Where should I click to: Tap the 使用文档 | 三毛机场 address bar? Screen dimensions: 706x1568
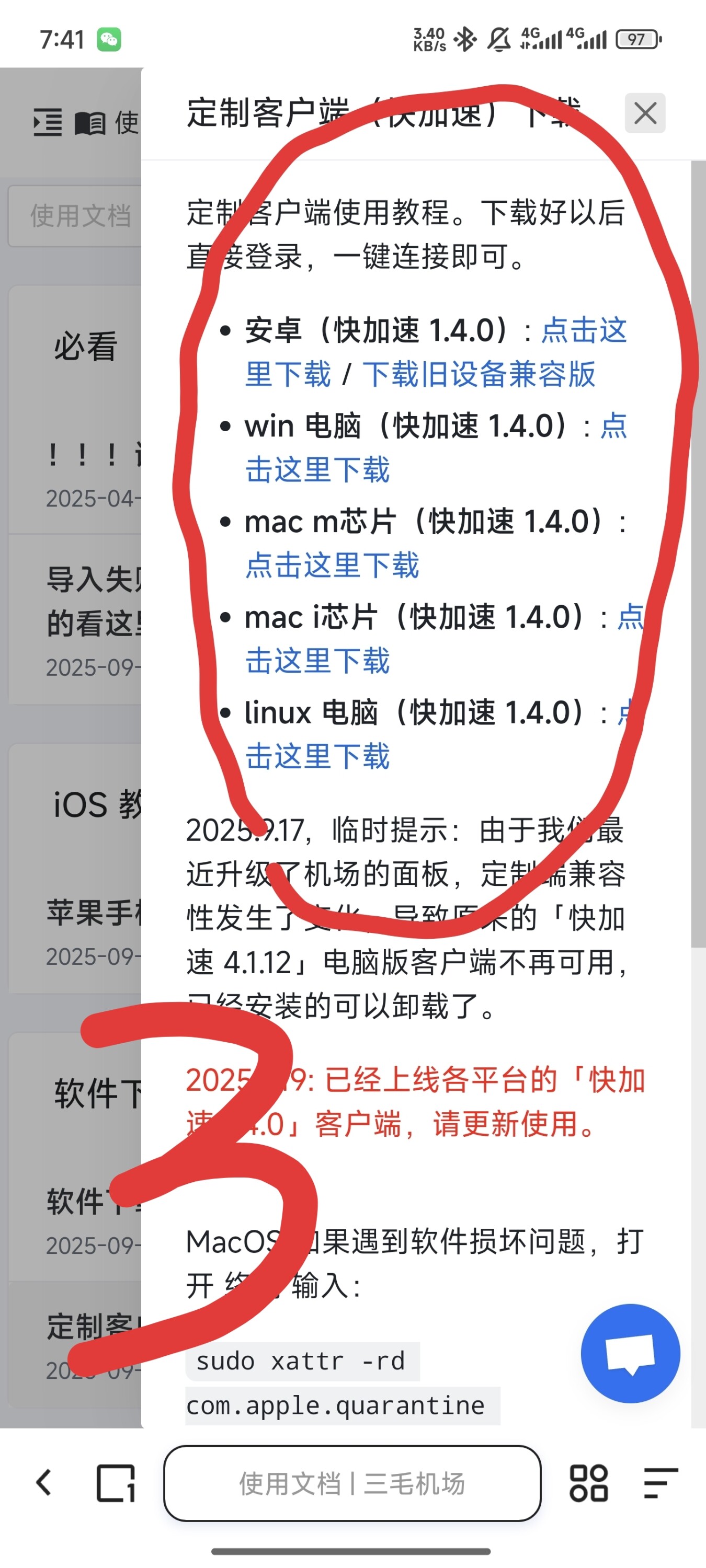(x=352, y=1483)
